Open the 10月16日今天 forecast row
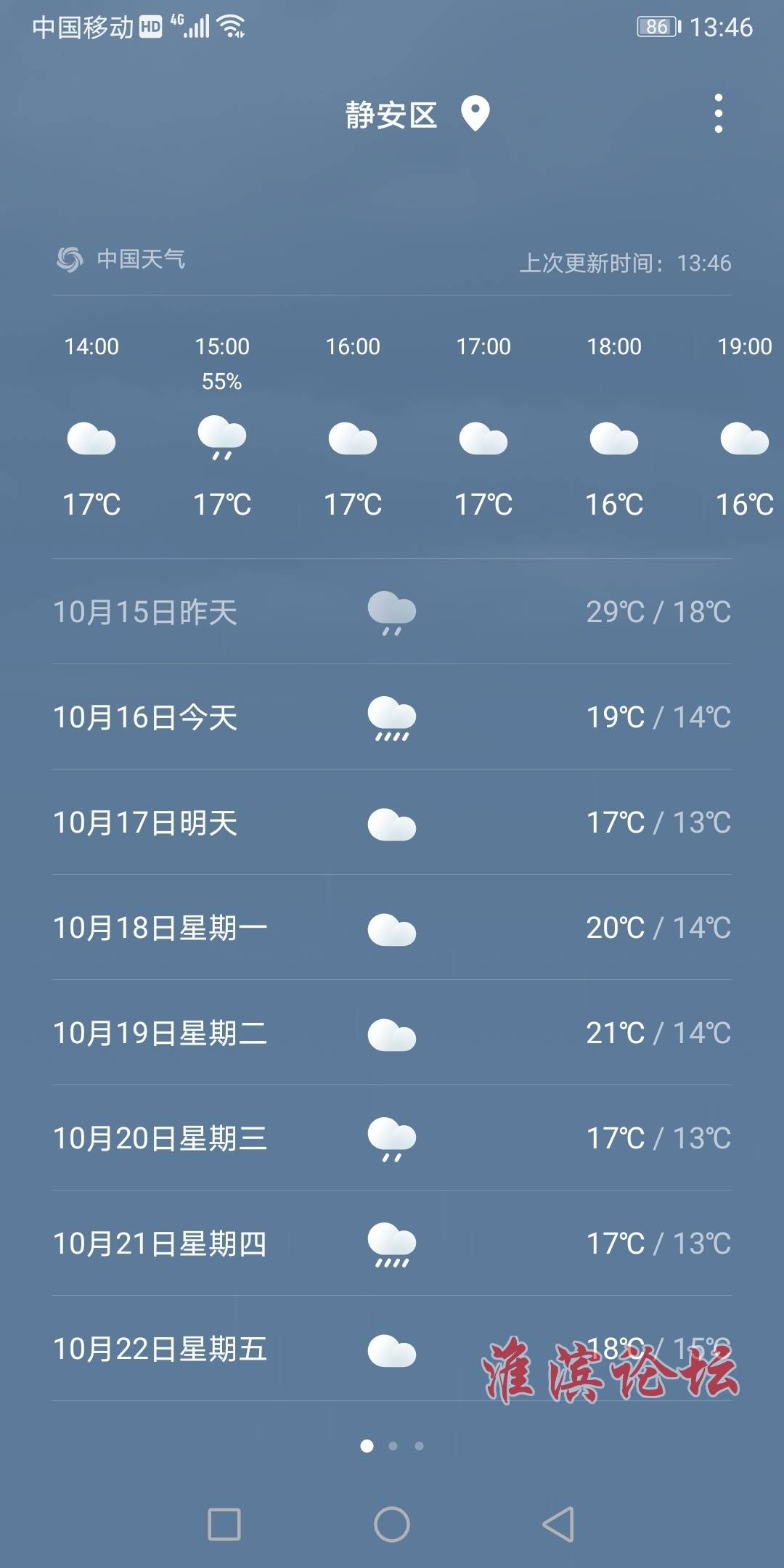The width and height of the screenshot is (784, 1568). 392,717
